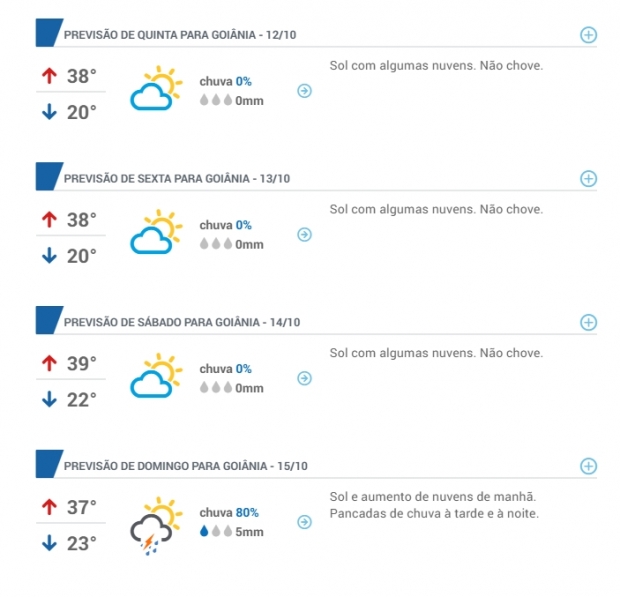Expand the Friday 13/10 forecast plus icon
The image size is (620, 597).
point(588,179)
